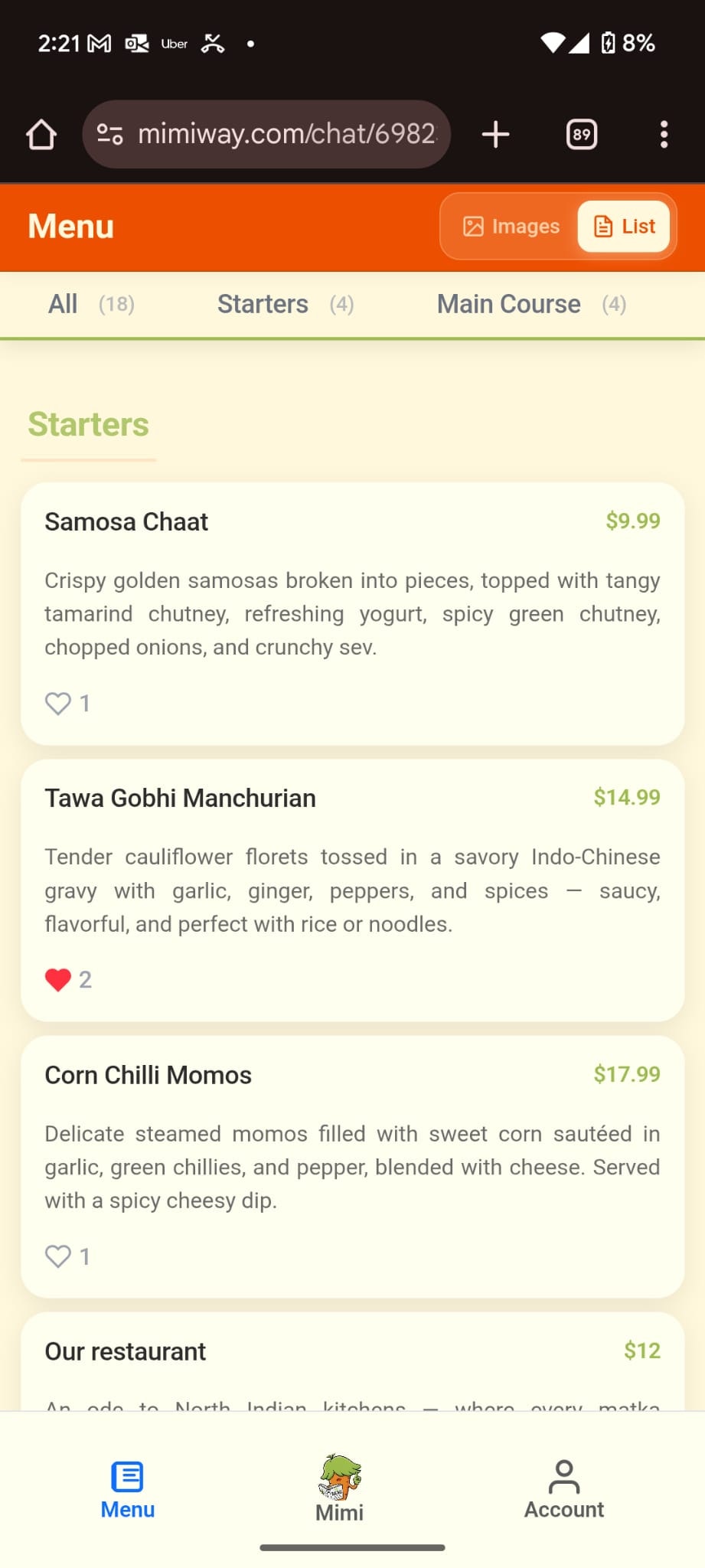
Task: Unlike the Tawa Gobhi Manchurian dish
Action: point(58,979)
